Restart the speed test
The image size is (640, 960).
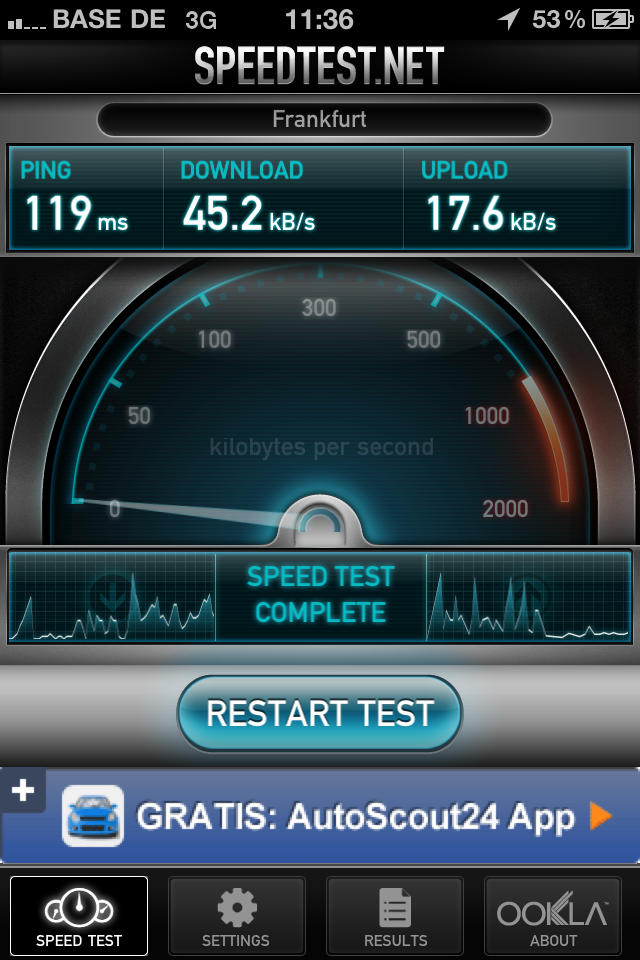click(x=320, y=713)
